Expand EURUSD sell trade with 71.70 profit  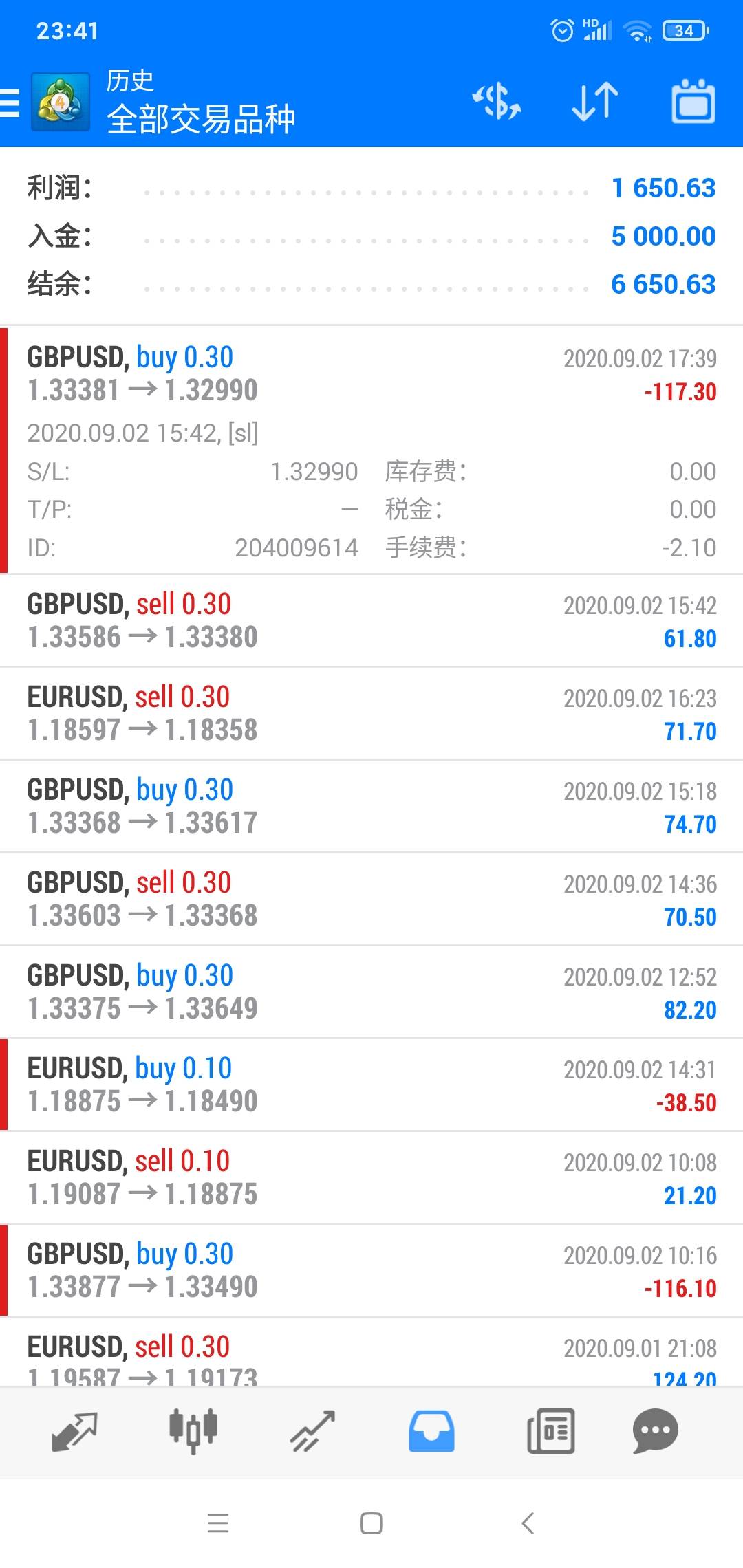[x=371, y=713]
